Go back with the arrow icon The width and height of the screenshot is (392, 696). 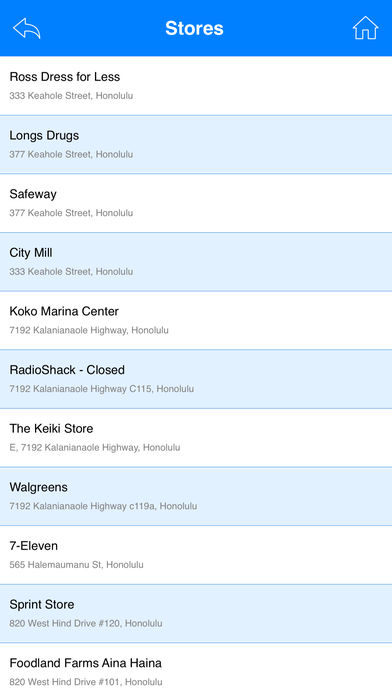(x=27, y=28)
